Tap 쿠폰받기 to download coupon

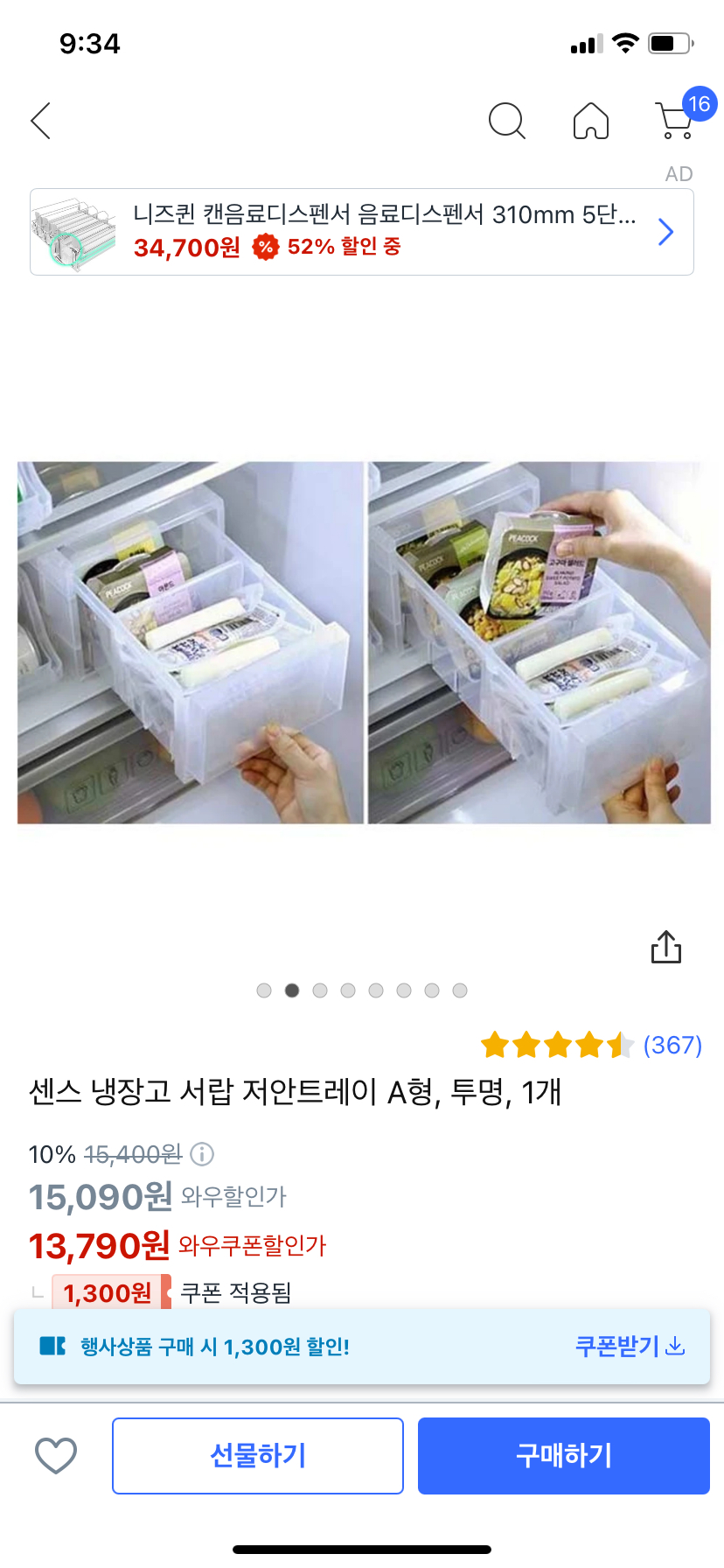coord(630,1346)
